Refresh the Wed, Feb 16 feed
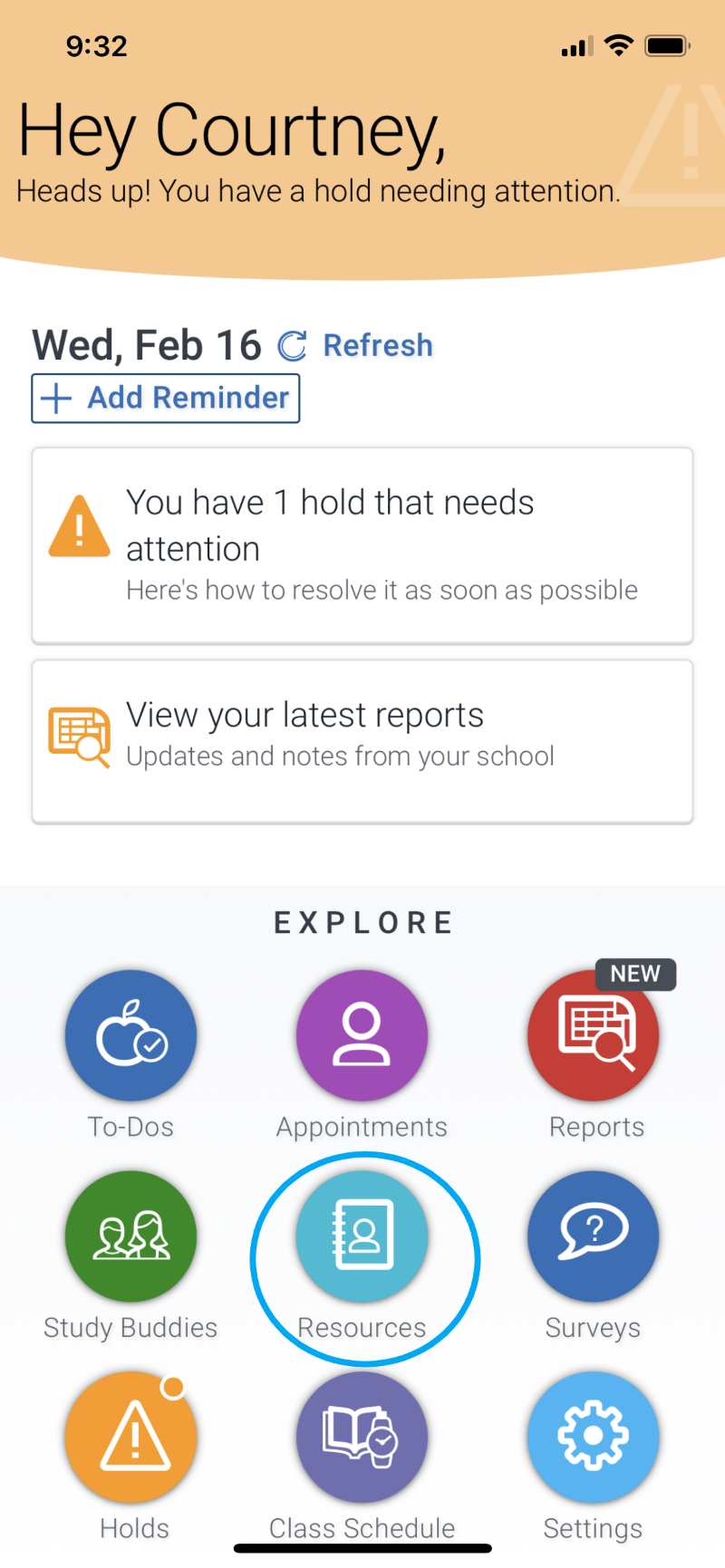The image size is (725, 1568). point(356,346)
